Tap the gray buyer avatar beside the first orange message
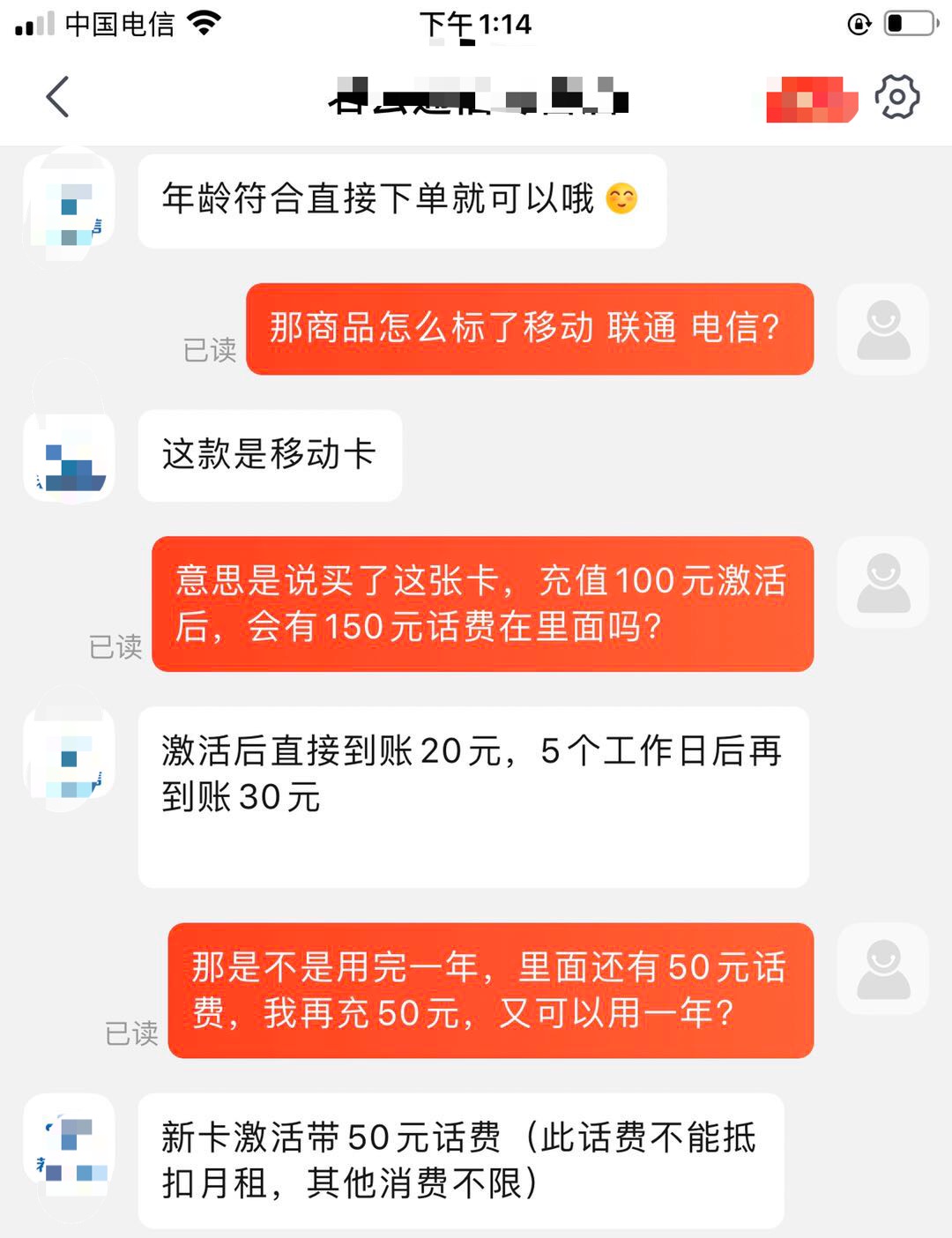 tap(881, 331)
